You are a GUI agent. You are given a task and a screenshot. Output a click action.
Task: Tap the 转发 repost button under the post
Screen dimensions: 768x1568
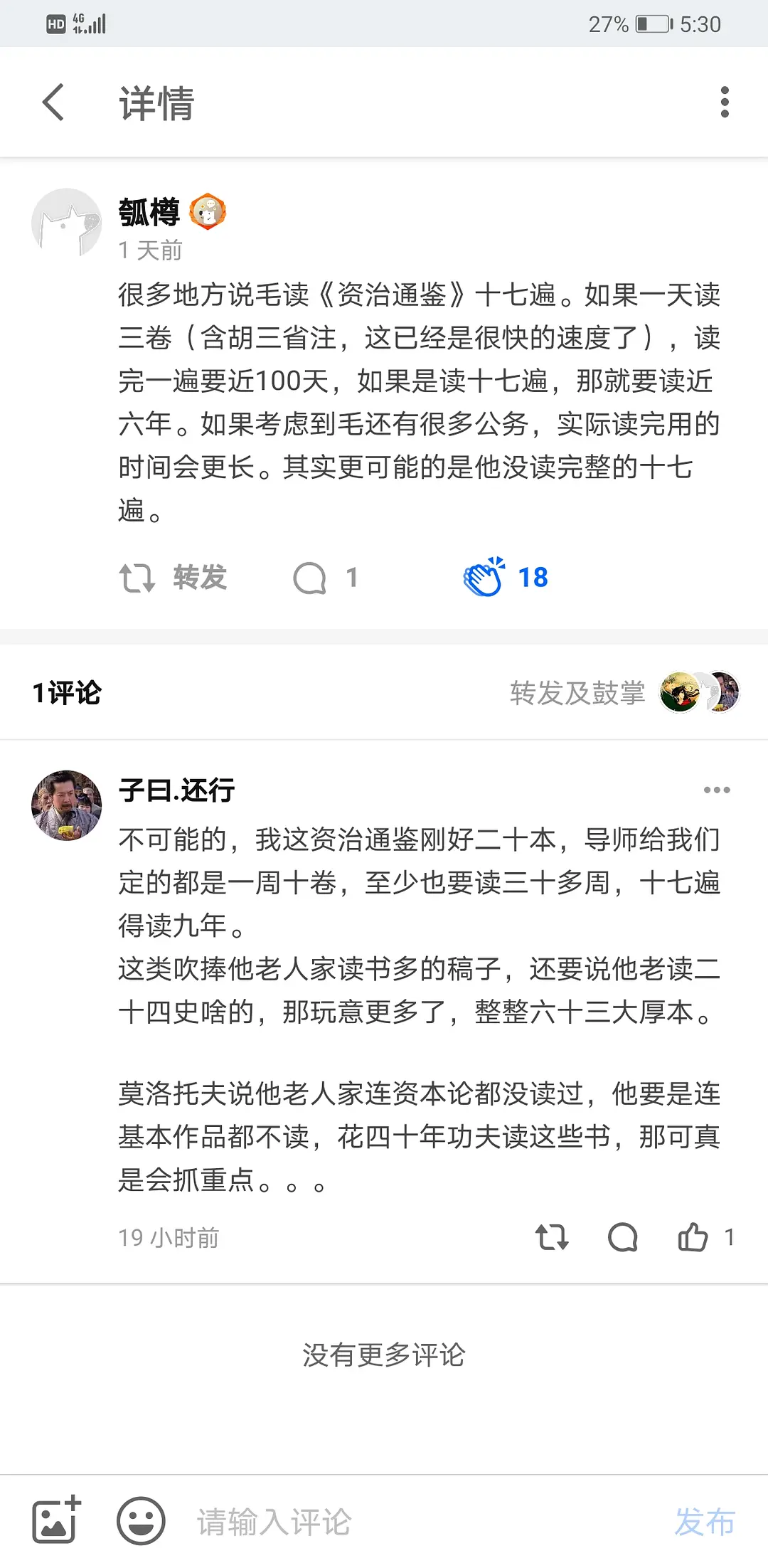[173, 577]
